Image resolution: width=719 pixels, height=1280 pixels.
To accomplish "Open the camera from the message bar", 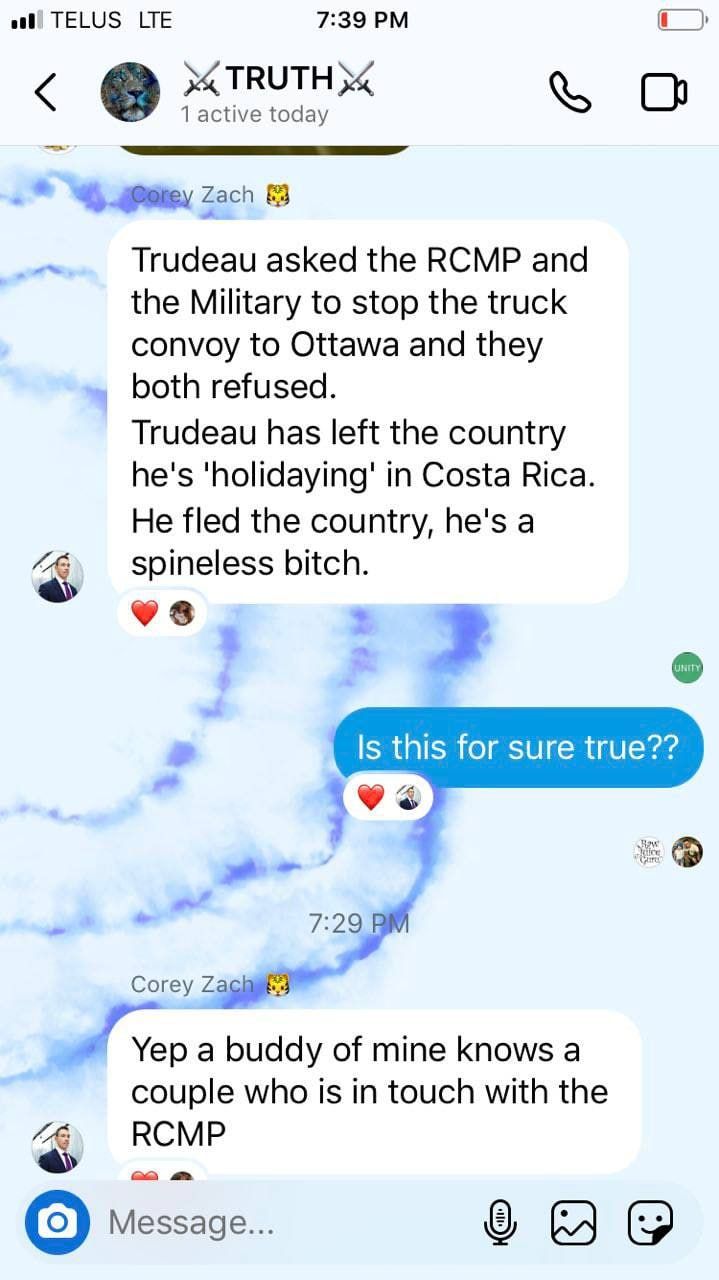I will coord(57,1221).
